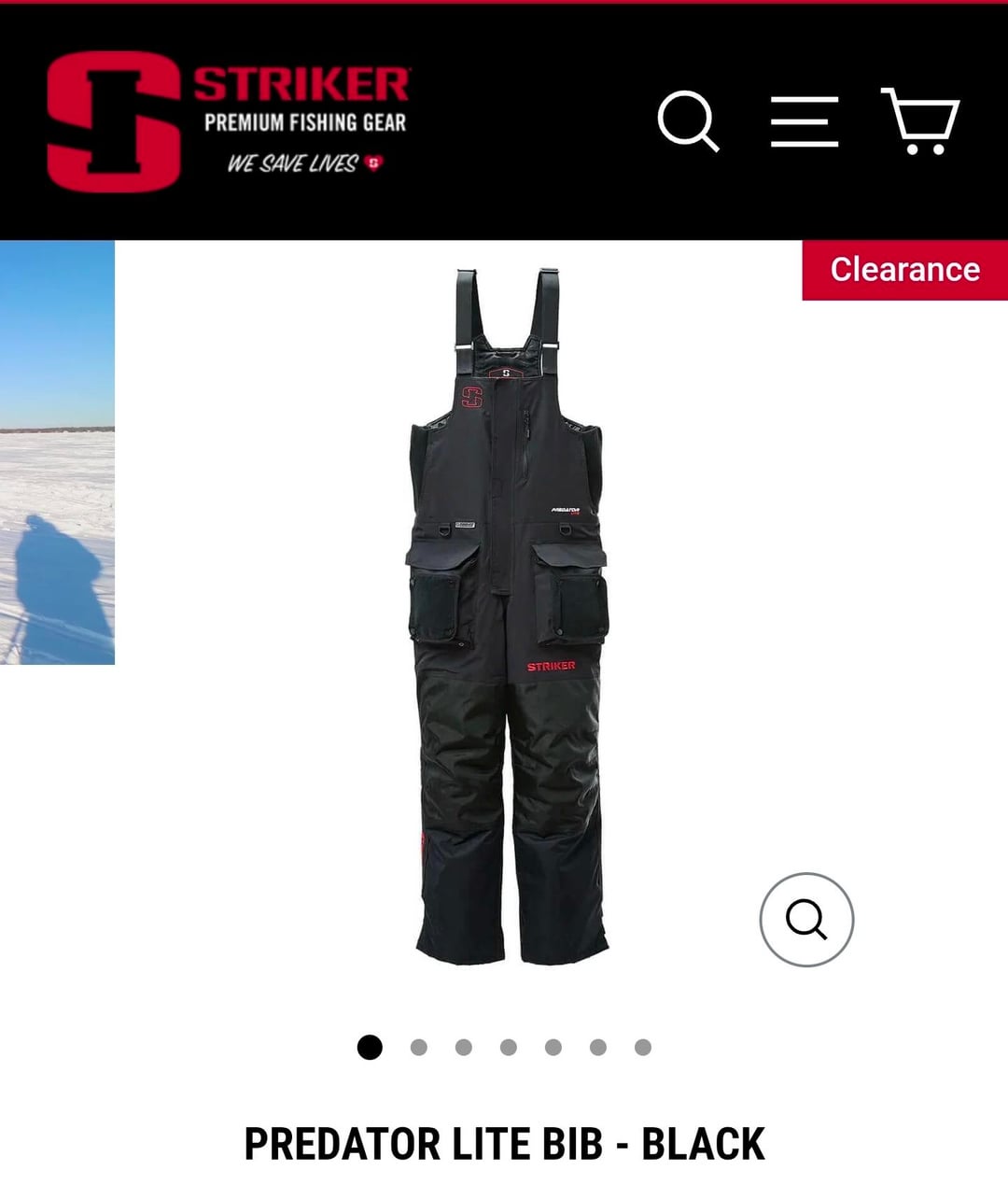Open the hamburger menu

[804, 121]
